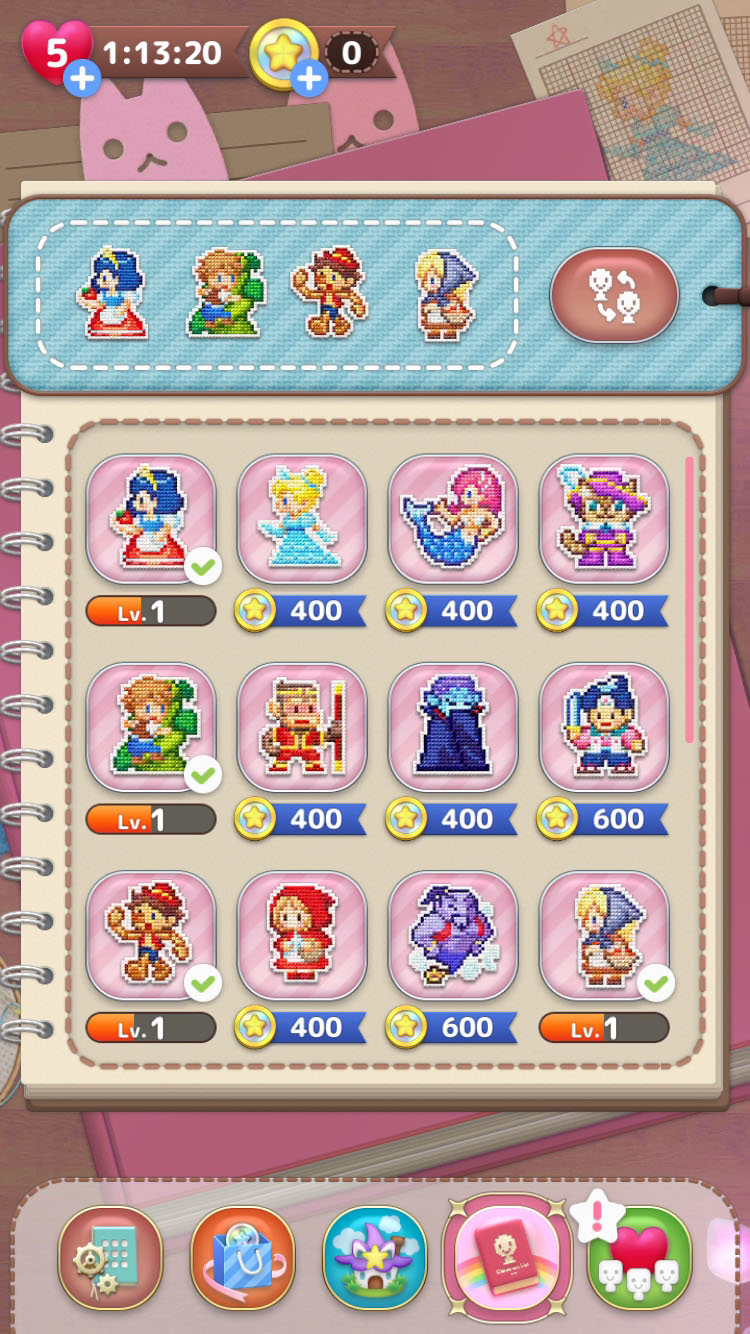Select the purple genie character costing 600

(453, 935)
